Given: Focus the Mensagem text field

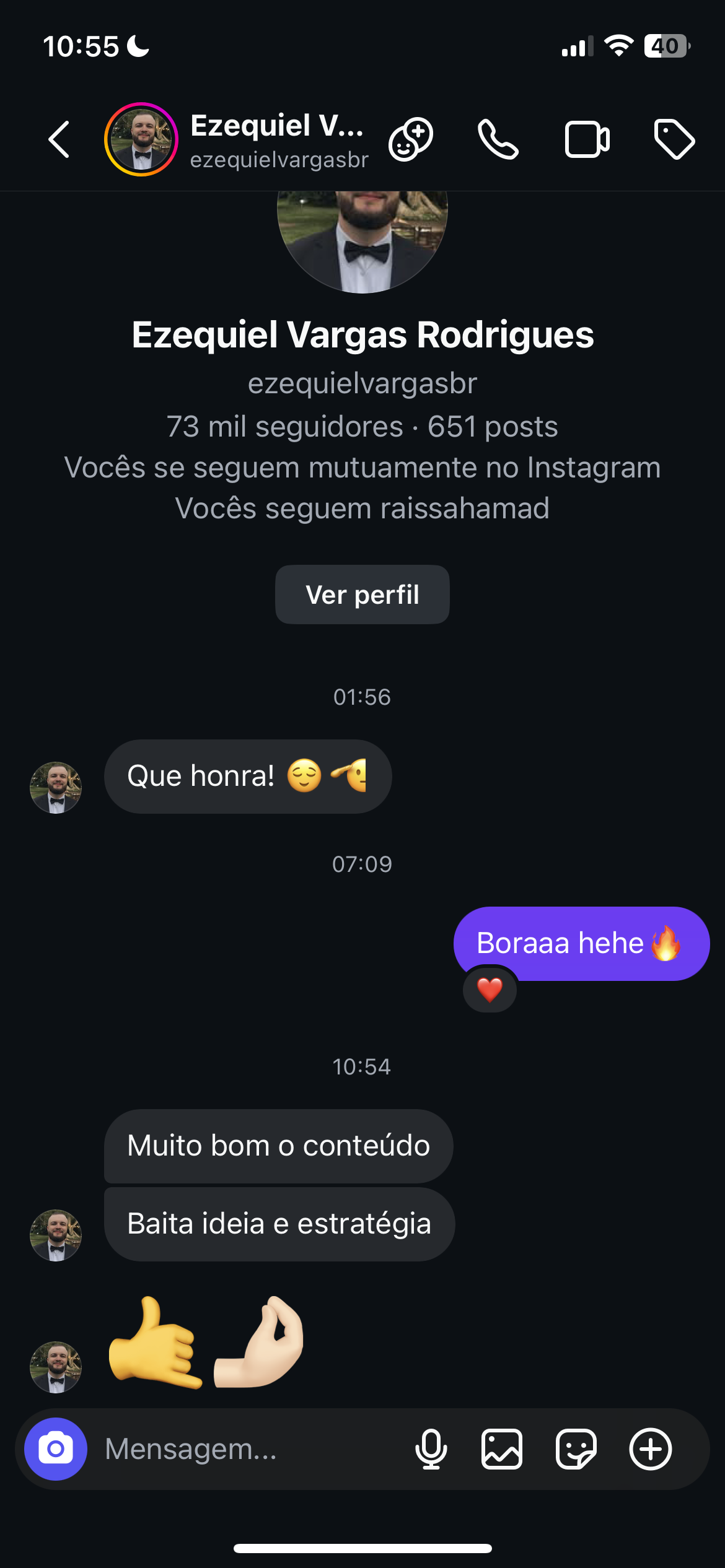Looking at the screenshot, I should tap(248, 1449).
